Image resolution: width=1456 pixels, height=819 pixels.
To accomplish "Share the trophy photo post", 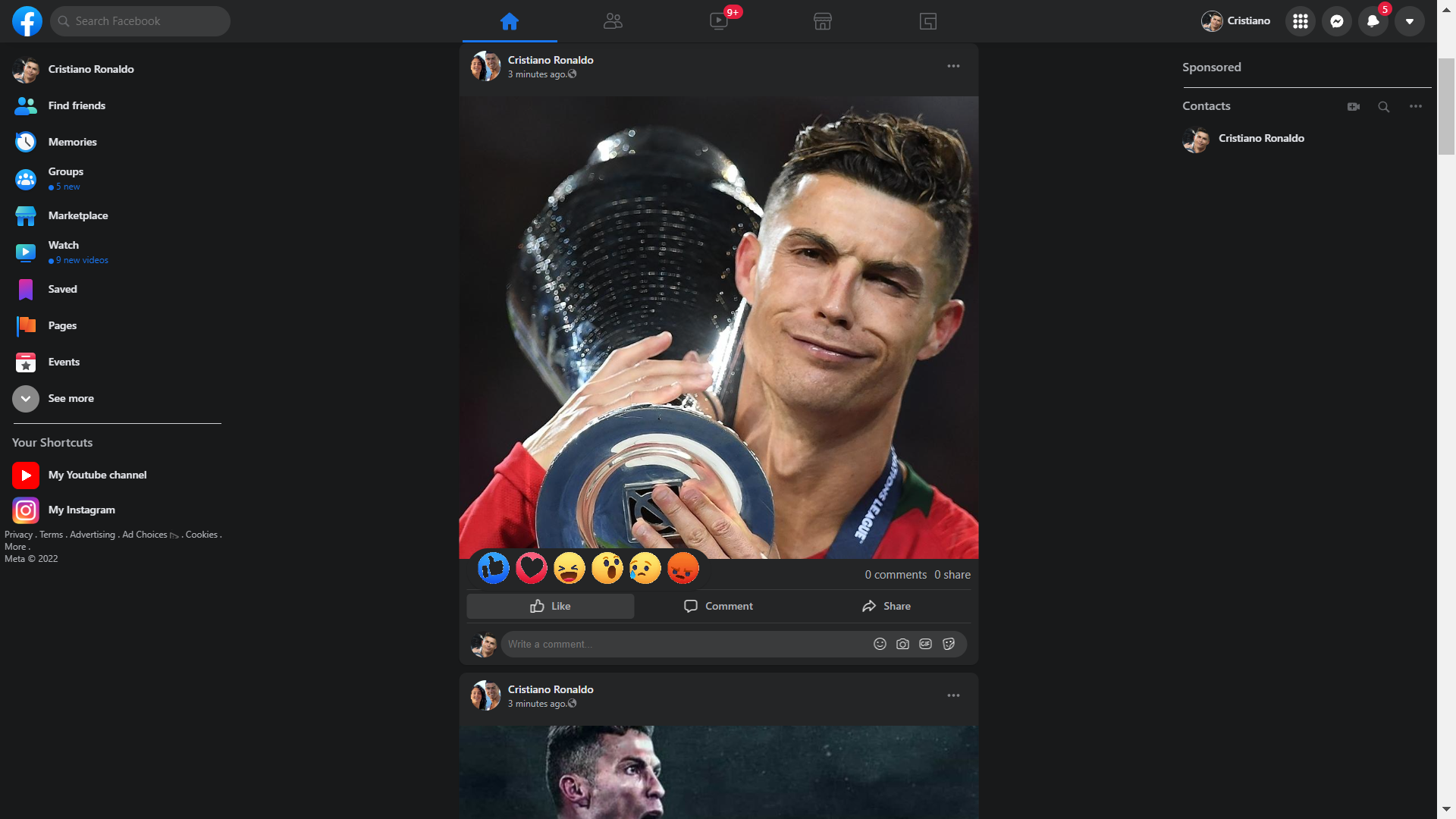I will (886, 607).
